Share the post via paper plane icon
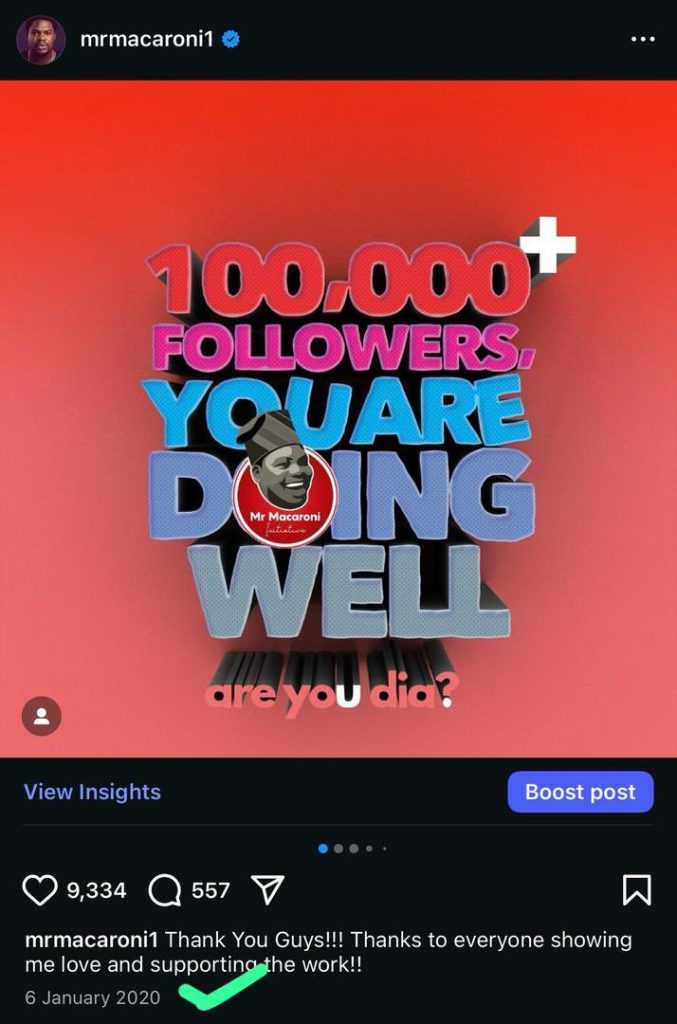The height and width of the screenshot is (1024, 677). (267, 889)
